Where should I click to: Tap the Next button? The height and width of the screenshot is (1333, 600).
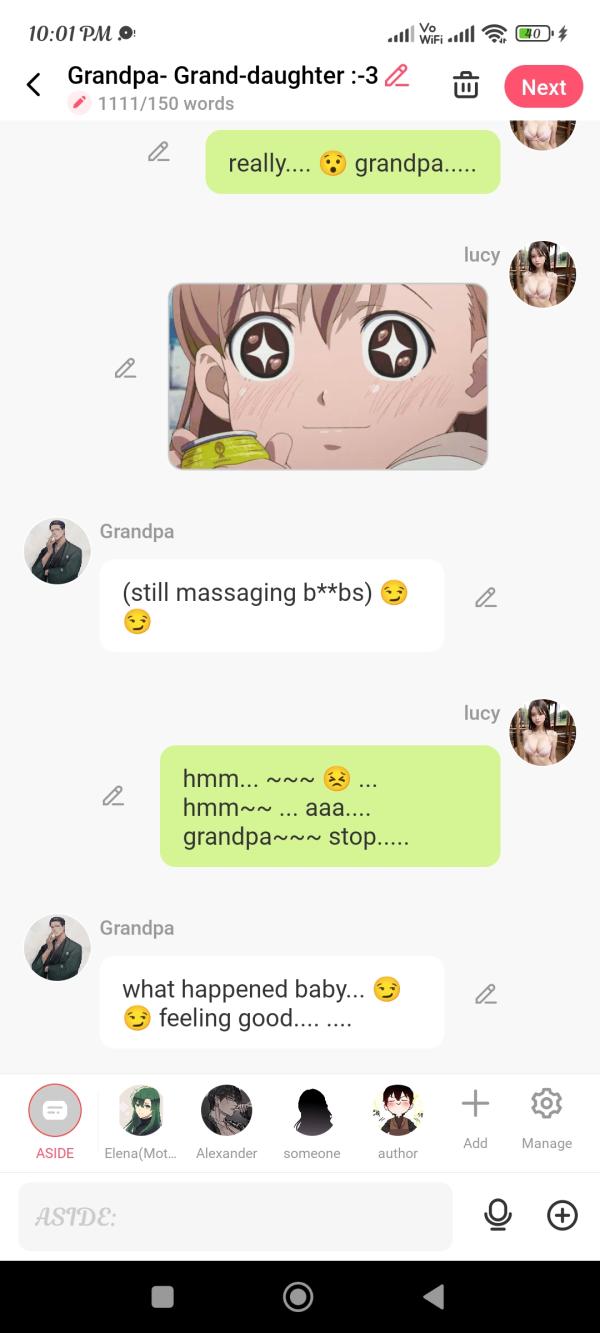click(x=543, y=87)
